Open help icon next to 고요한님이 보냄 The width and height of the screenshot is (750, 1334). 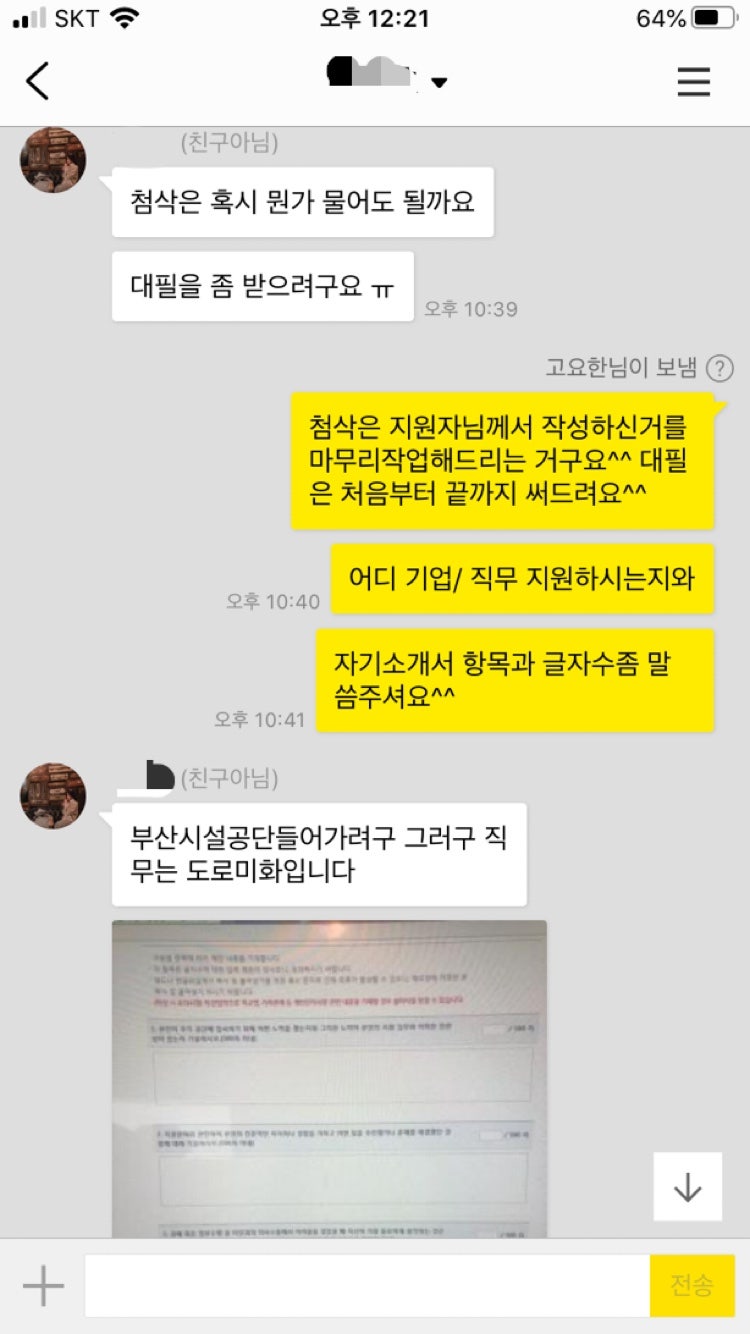(720, 368)
